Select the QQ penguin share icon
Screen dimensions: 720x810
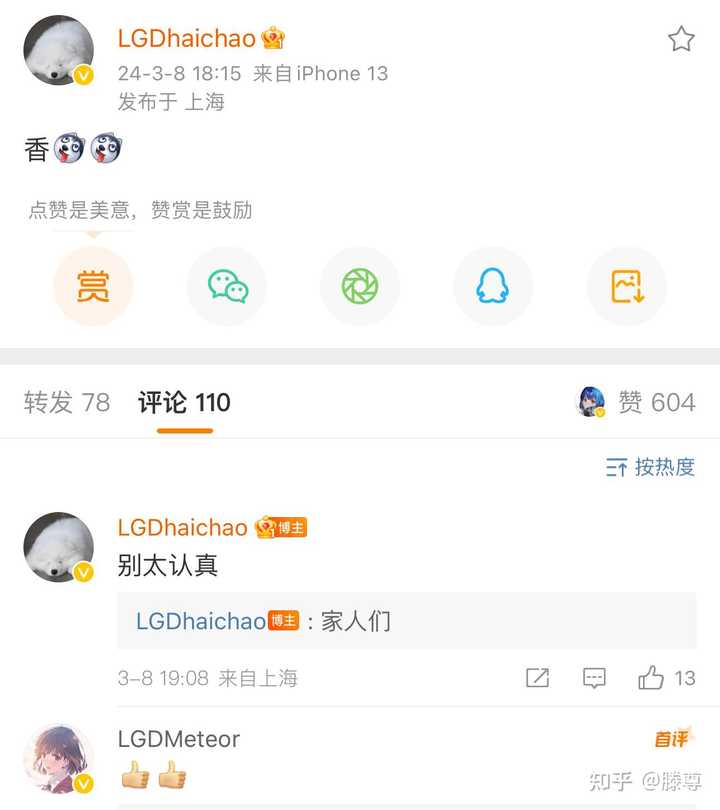[x=493, y=287]
